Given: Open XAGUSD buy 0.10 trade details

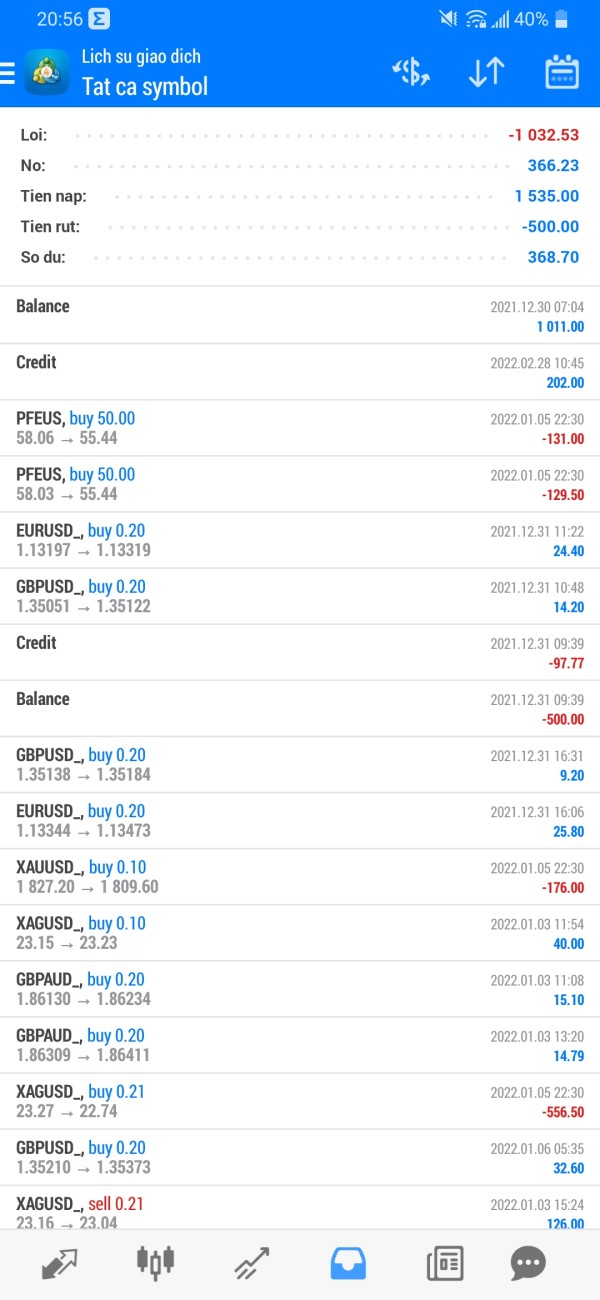Looking at the screenshot, I should (x=300, y=933).
